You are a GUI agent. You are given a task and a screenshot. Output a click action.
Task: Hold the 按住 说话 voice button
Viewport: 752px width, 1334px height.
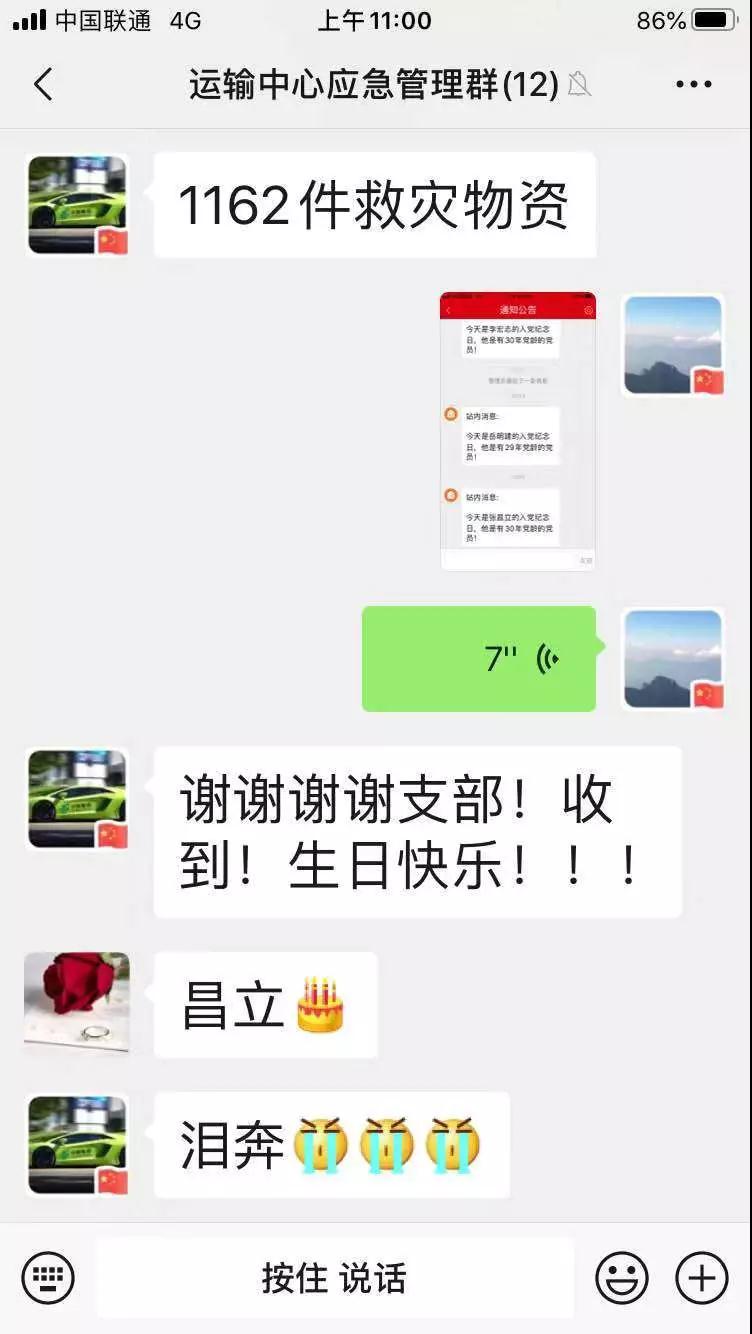(334, 1277)
